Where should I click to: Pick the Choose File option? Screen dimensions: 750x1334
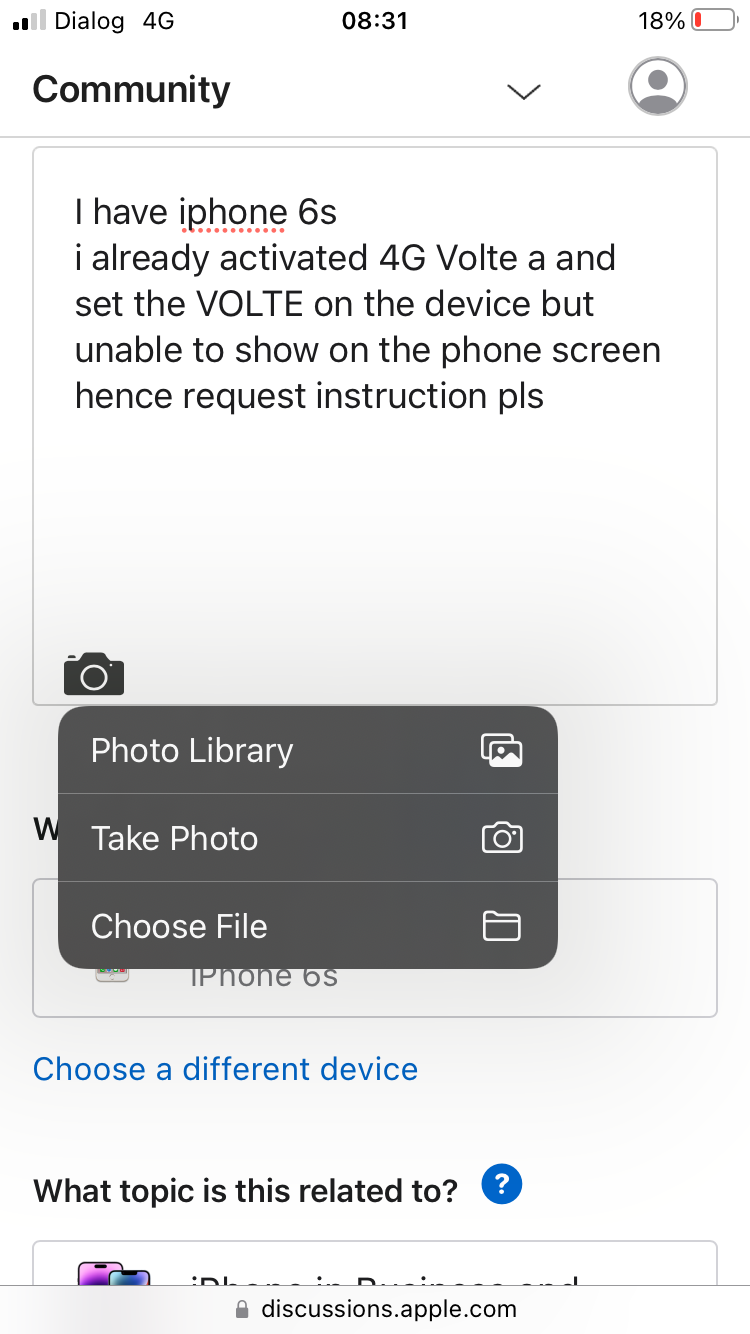307,926
